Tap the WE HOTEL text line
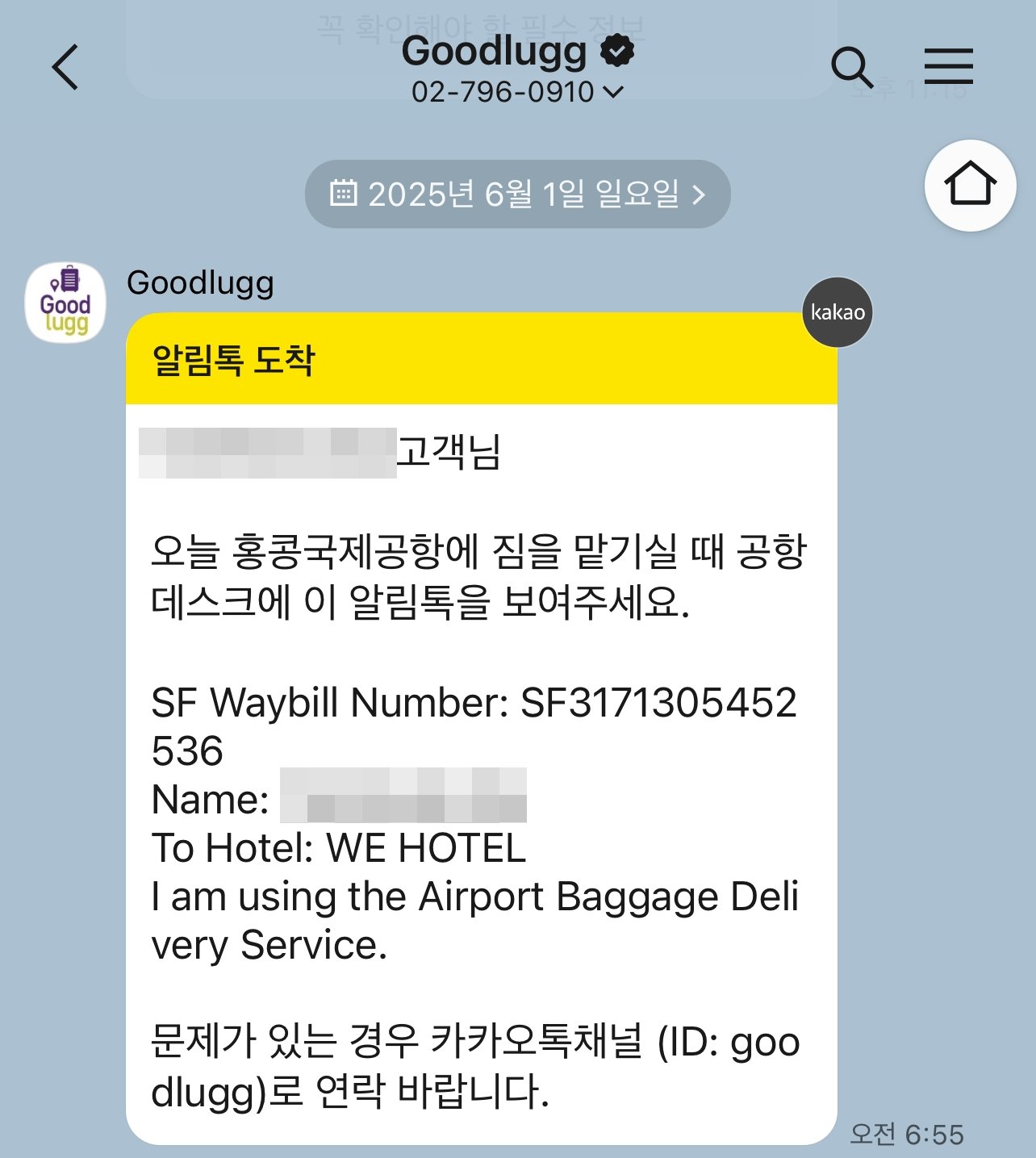 [x=337, y=850]
